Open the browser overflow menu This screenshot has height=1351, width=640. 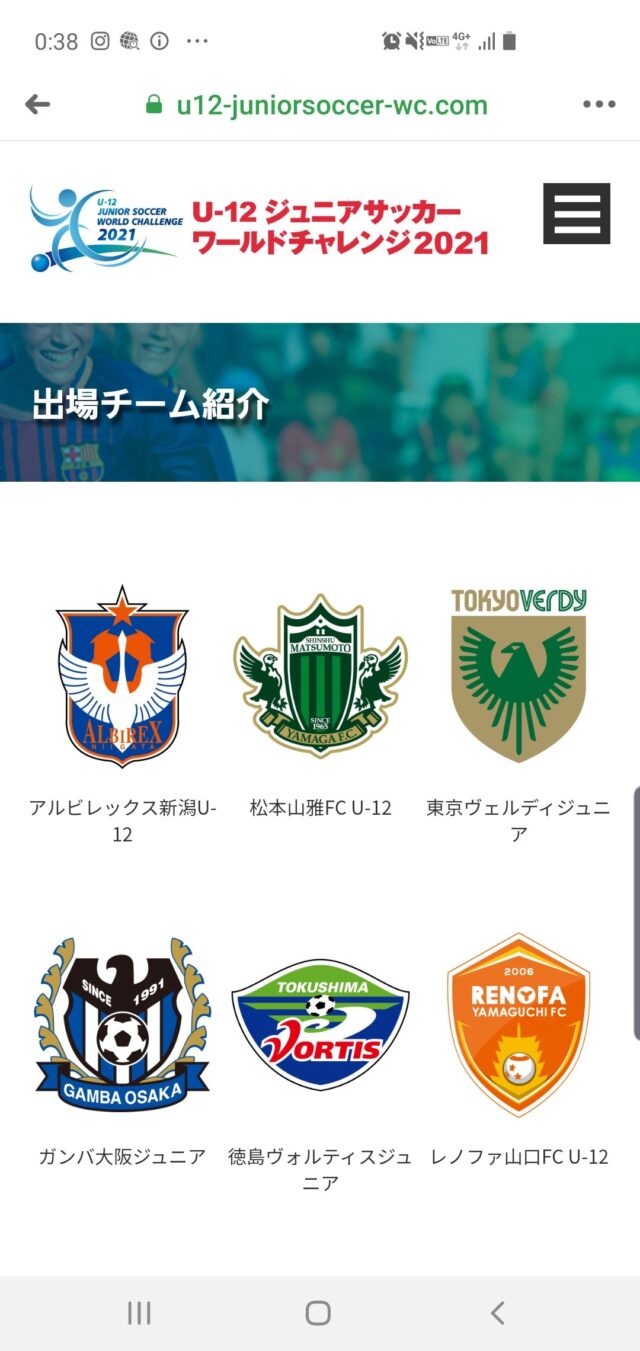599,105
